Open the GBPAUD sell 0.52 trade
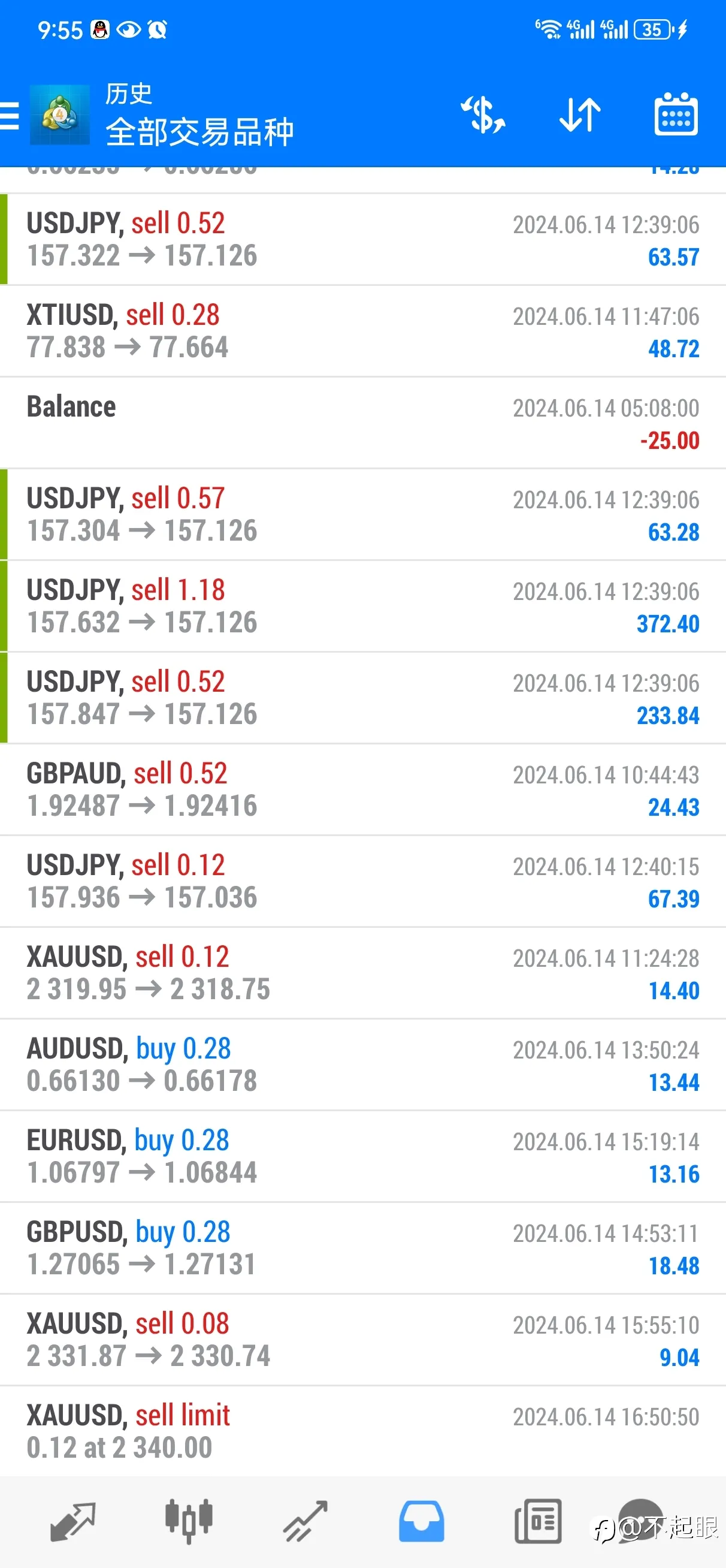This screenshot has height=1568, width=726. point(362,789)
